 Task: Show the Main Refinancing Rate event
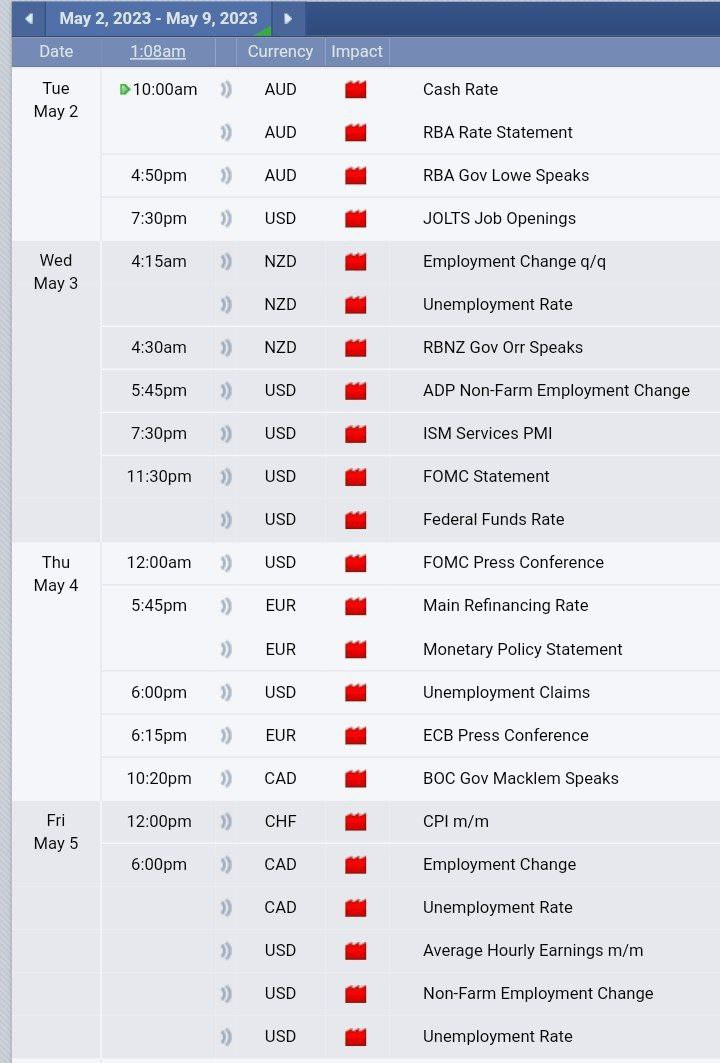pos(505,605)
